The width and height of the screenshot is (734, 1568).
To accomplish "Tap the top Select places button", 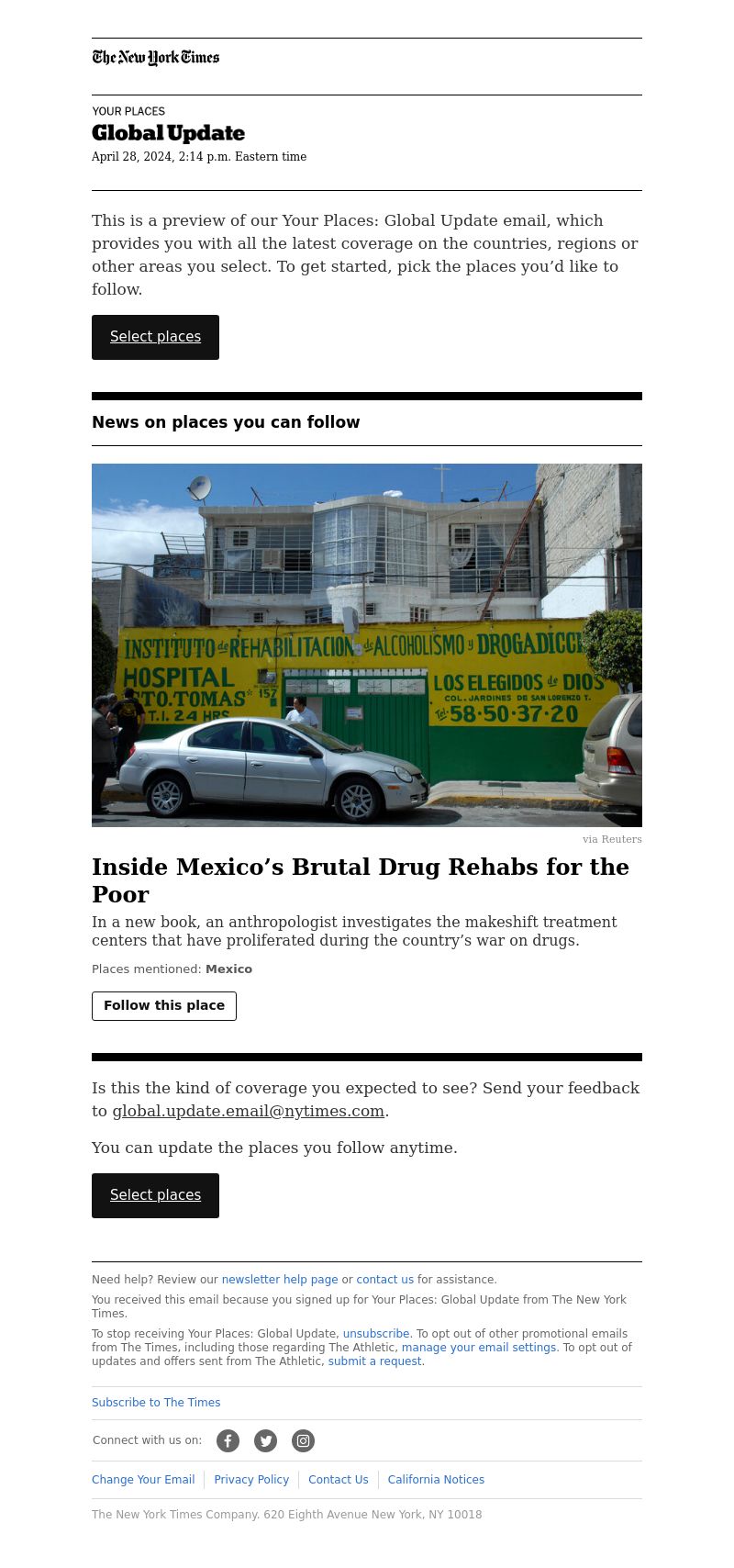I will (155, 337).
